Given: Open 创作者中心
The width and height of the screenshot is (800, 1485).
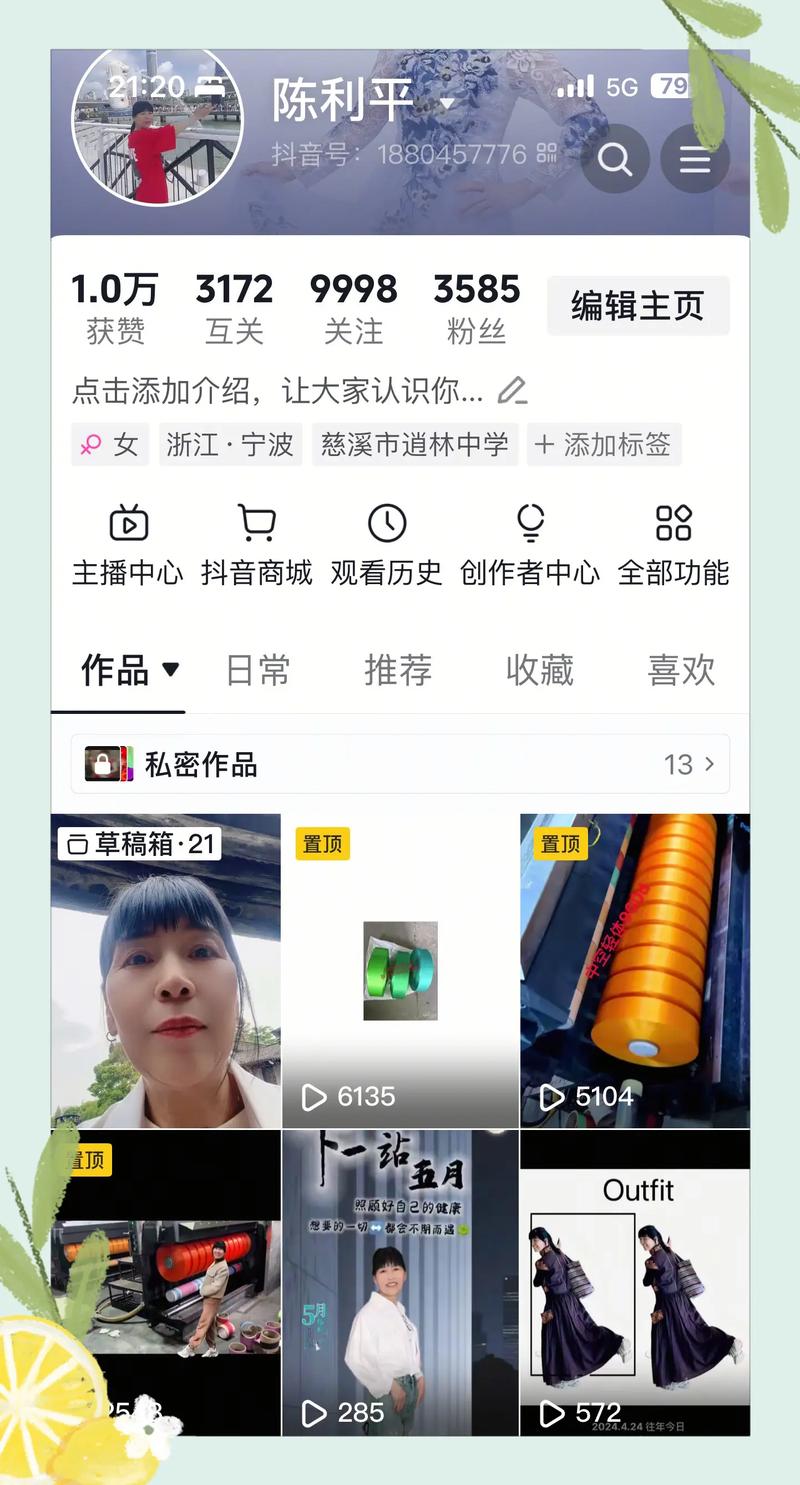Looking at the screenshot, I should pos(530,546).
